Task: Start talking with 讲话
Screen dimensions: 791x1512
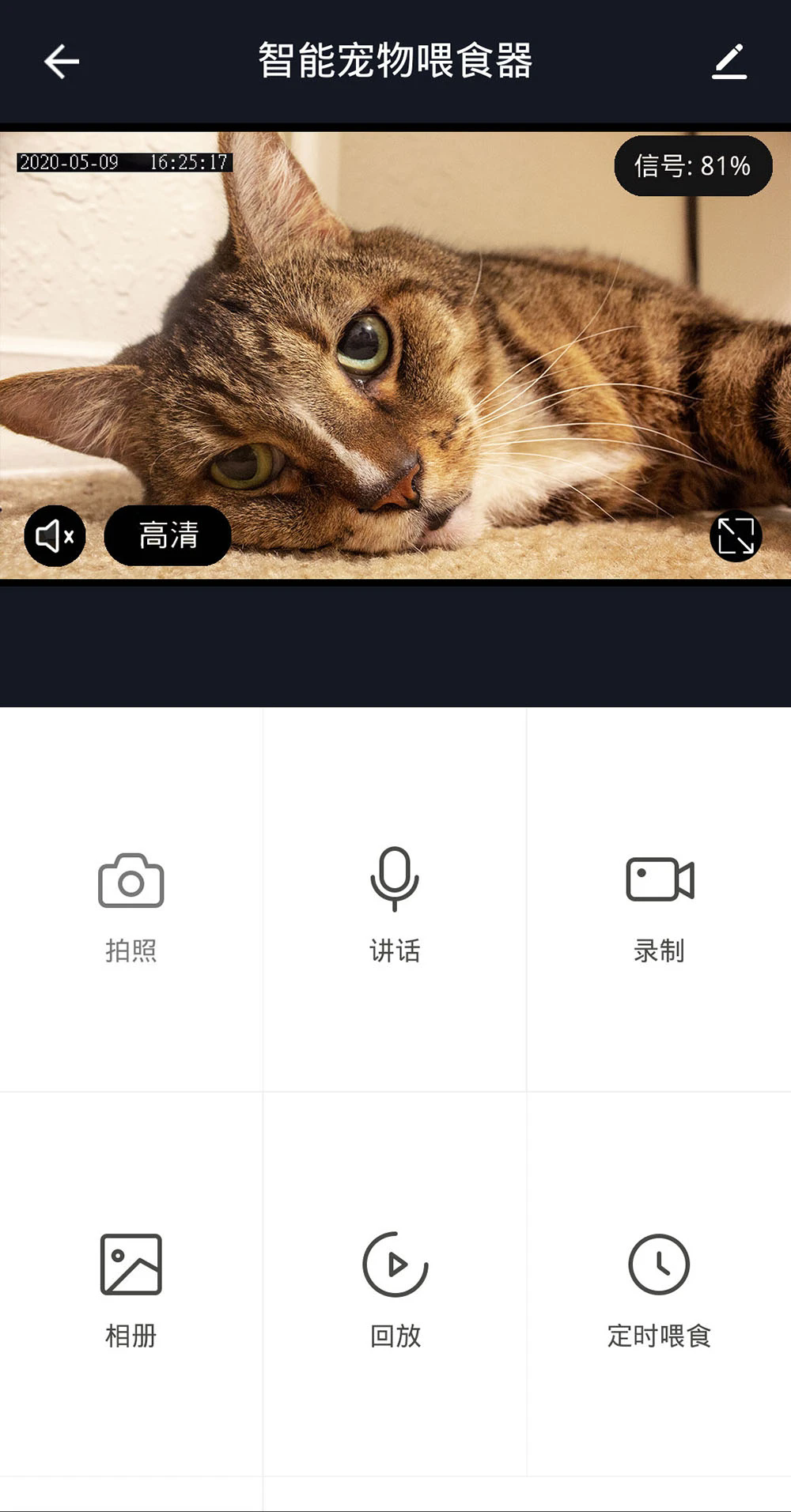Action: coord(395,902)
